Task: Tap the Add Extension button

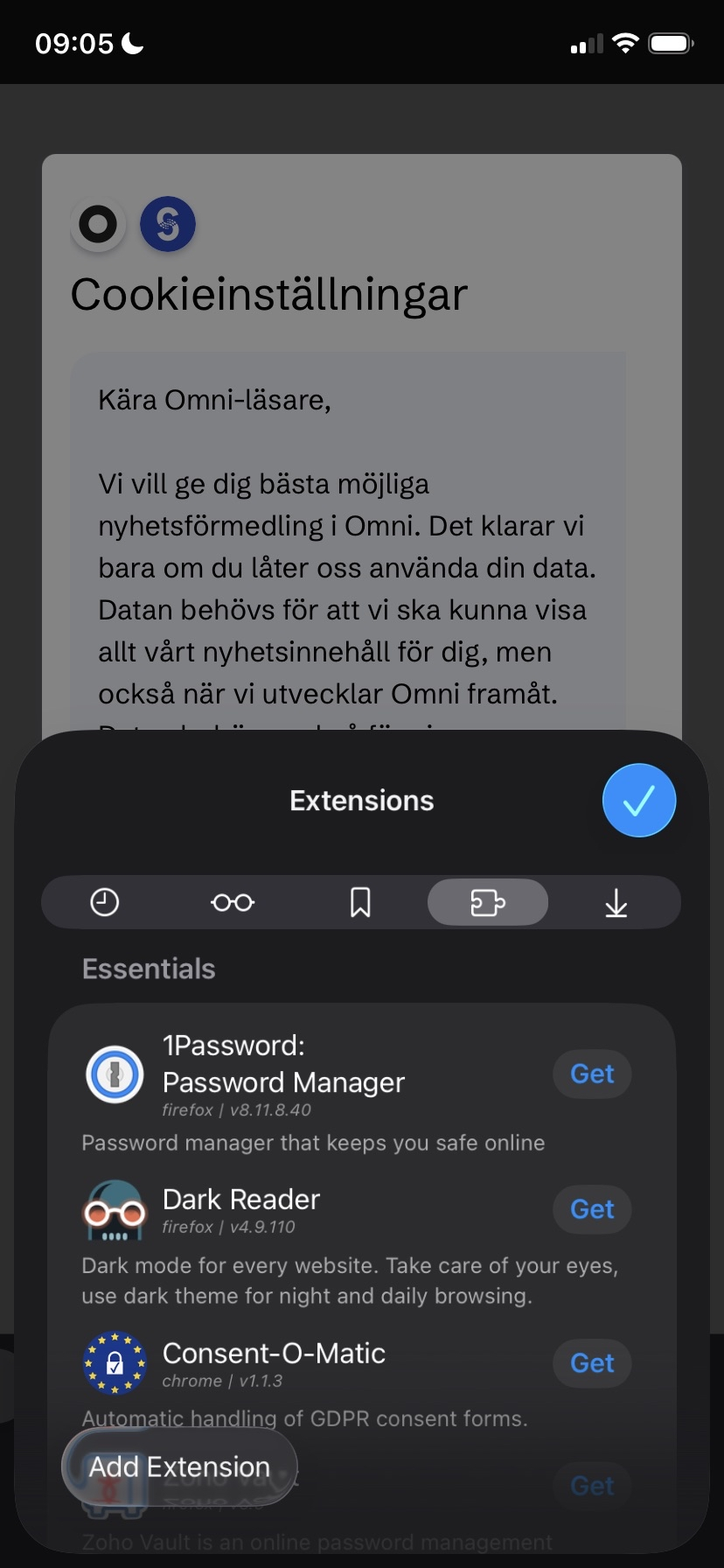Action: [x=179, y=1467]
